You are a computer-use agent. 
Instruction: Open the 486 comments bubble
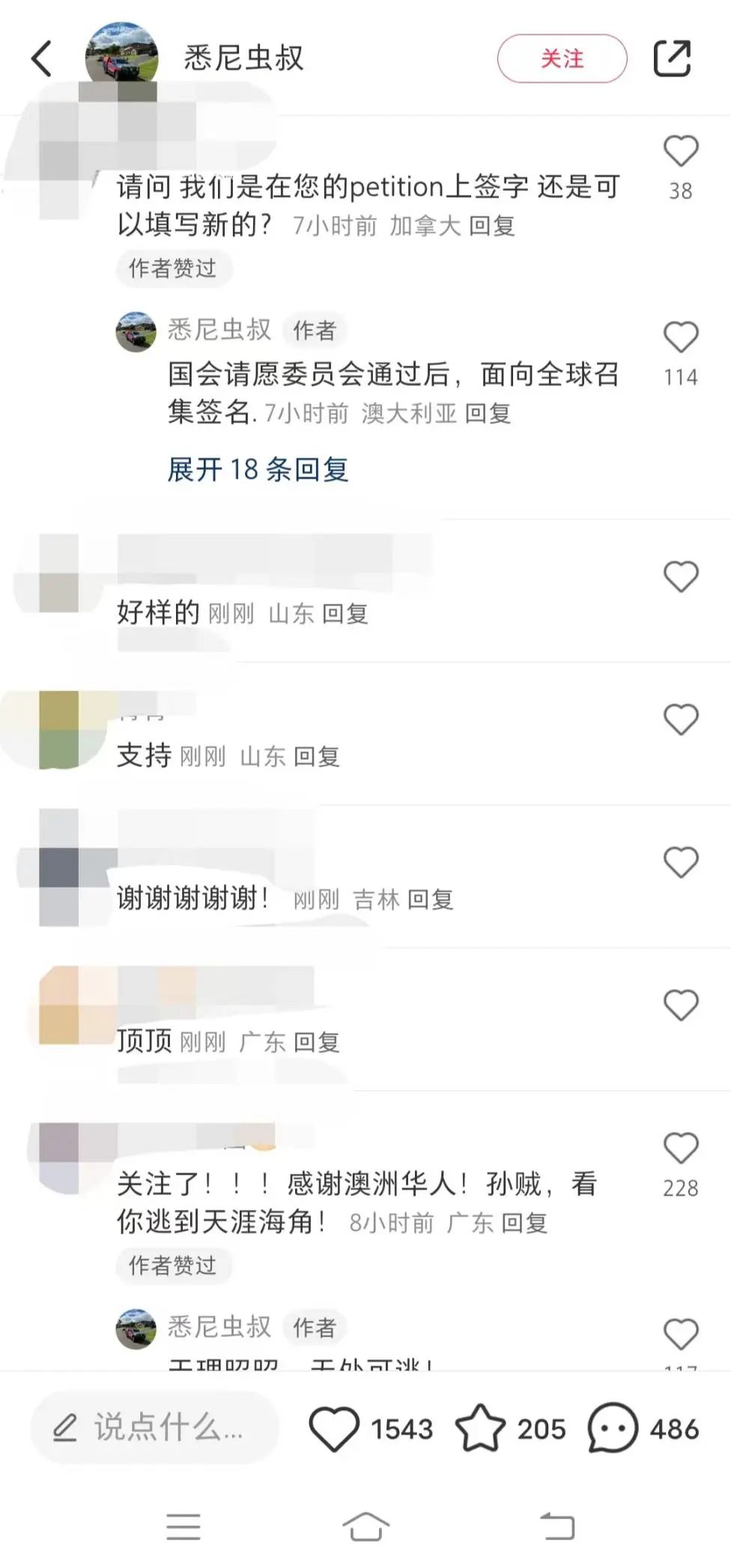(613, 1429)
